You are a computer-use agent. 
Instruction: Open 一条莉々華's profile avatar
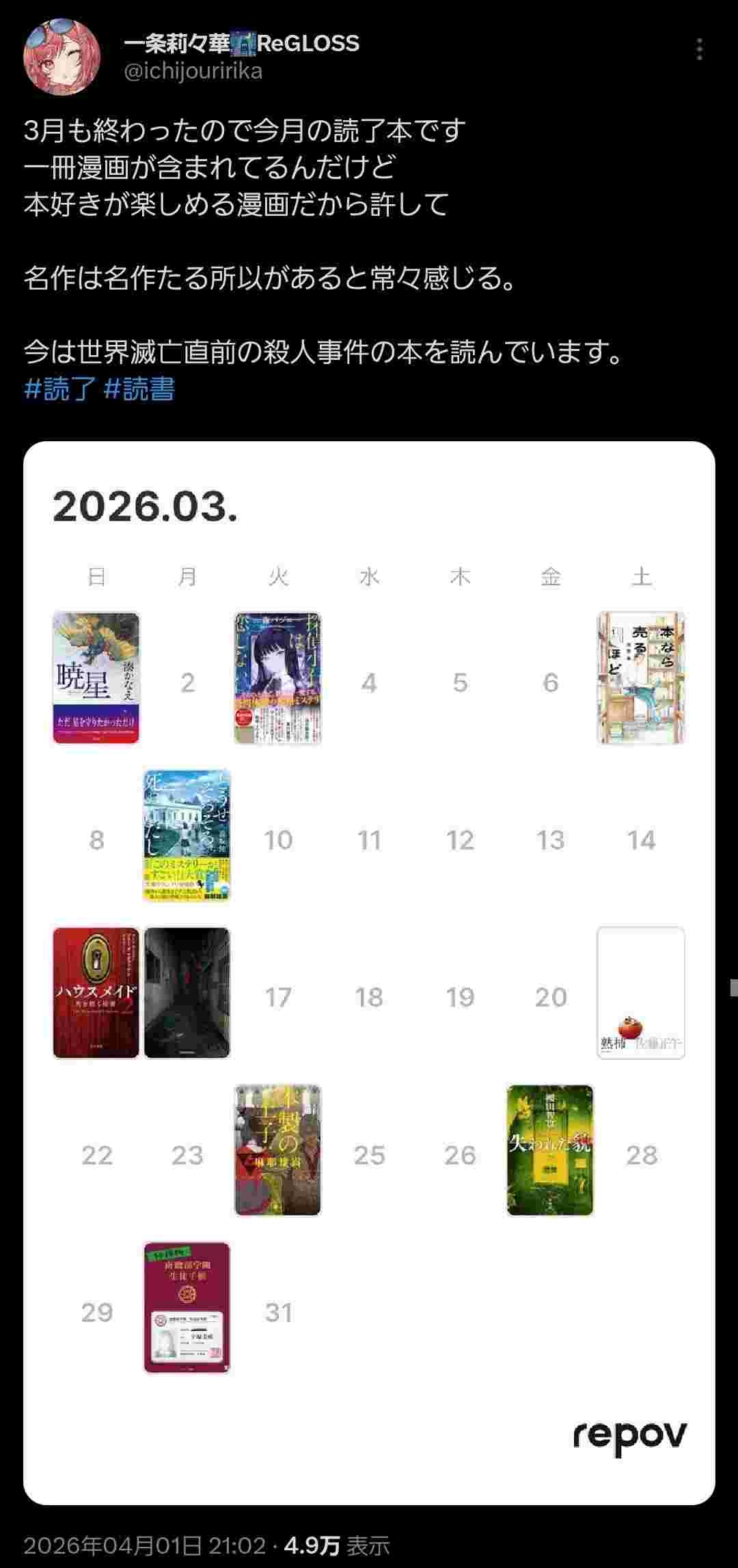61,57
